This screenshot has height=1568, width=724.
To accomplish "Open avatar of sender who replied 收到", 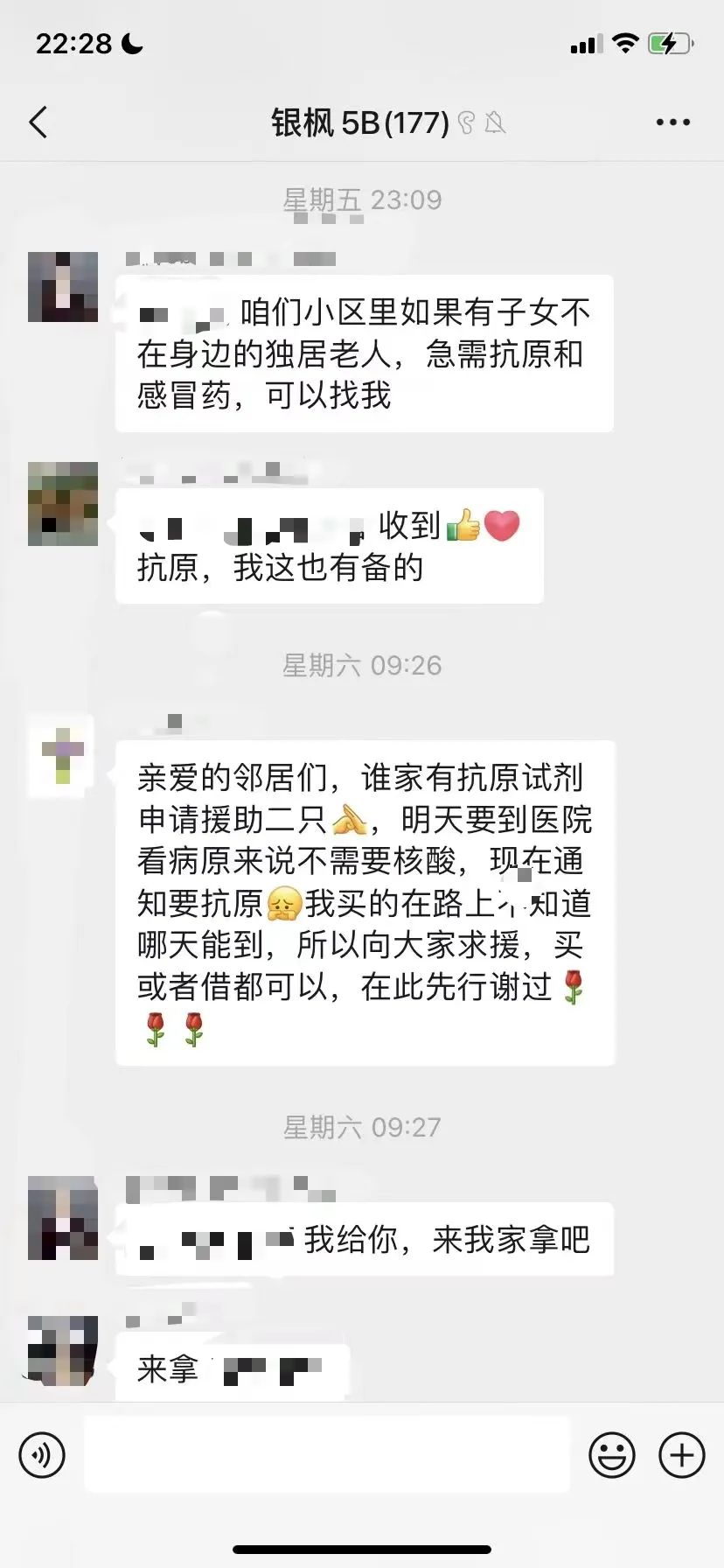I will (63, 504).
